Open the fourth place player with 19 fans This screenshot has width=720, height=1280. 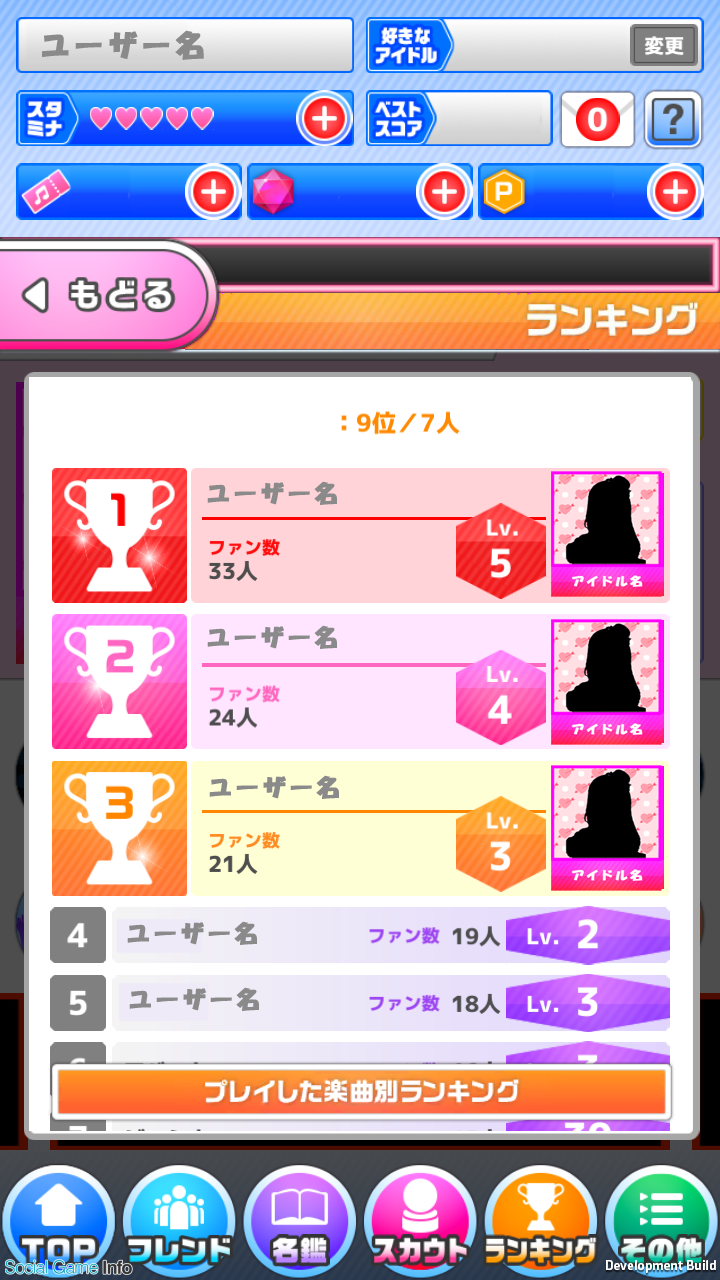point(360,936)
